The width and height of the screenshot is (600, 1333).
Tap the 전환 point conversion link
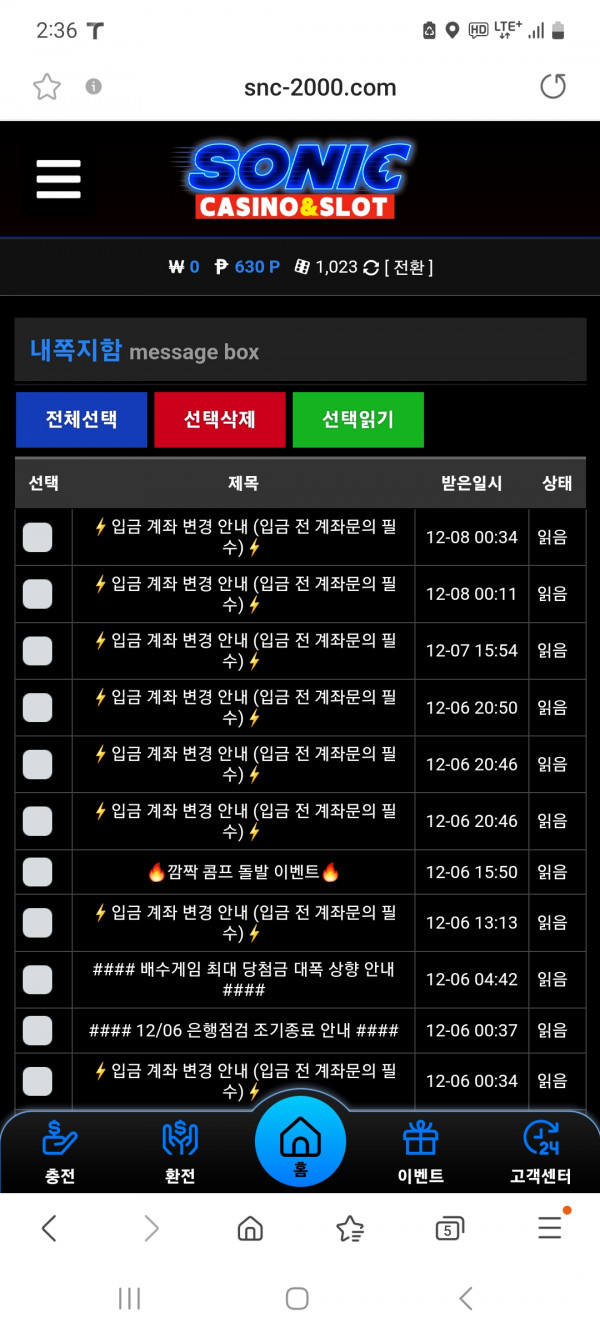pos(408,267)
